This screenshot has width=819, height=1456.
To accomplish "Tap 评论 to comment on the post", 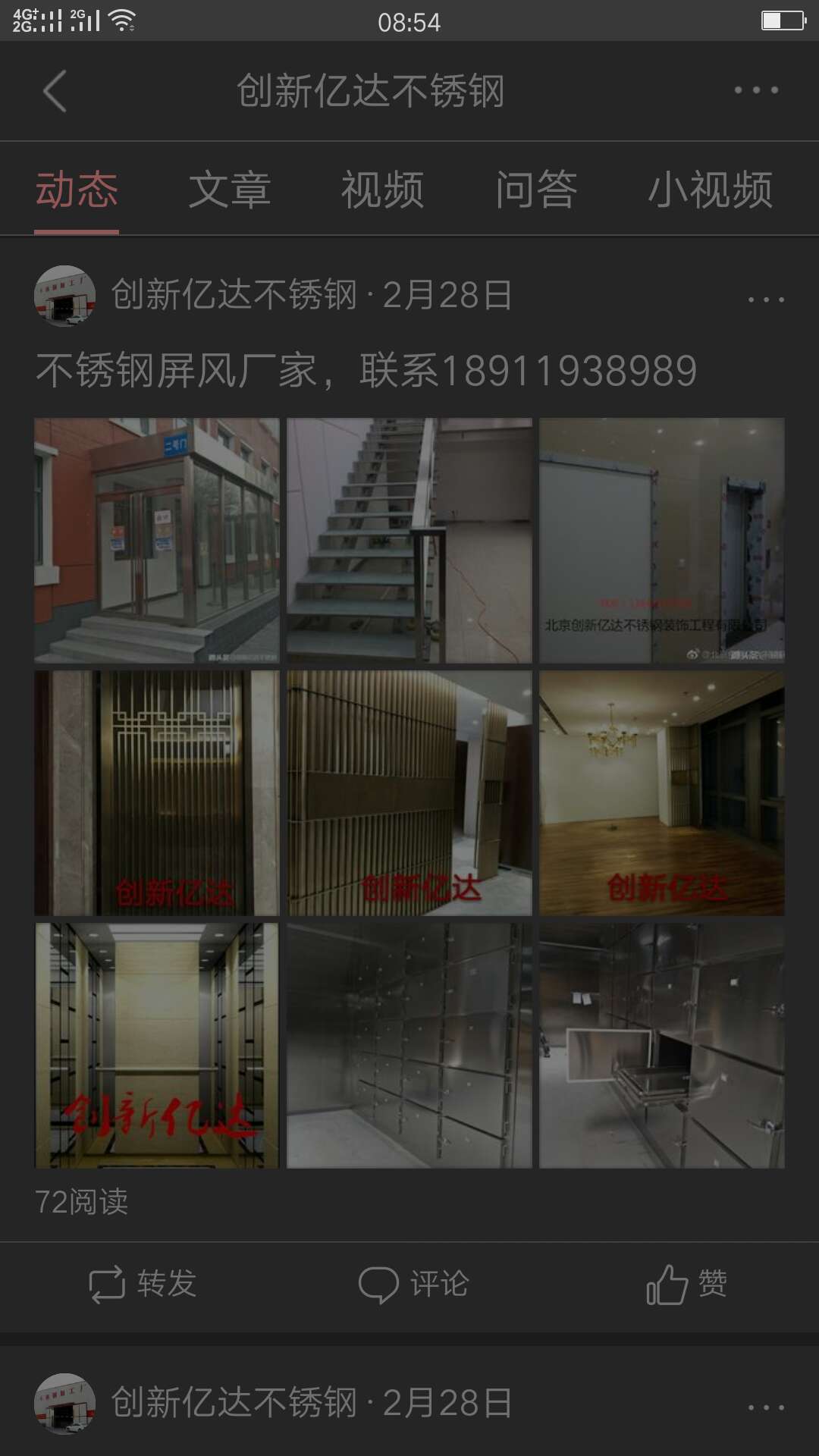I will [413, 1284].
